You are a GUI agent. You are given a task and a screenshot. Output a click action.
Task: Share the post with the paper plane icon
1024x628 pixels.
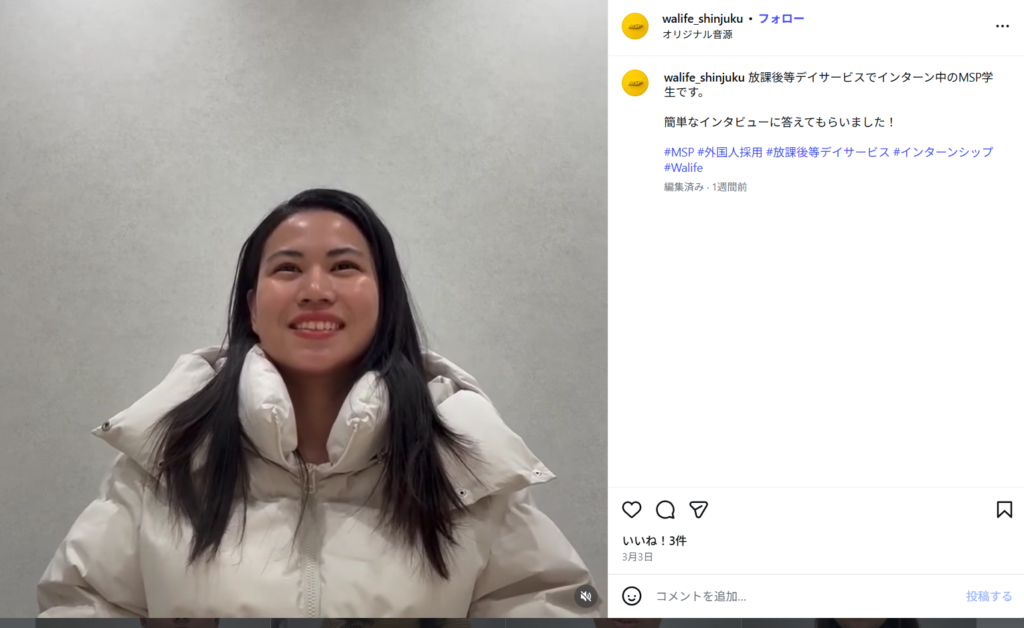click(699, 510)
